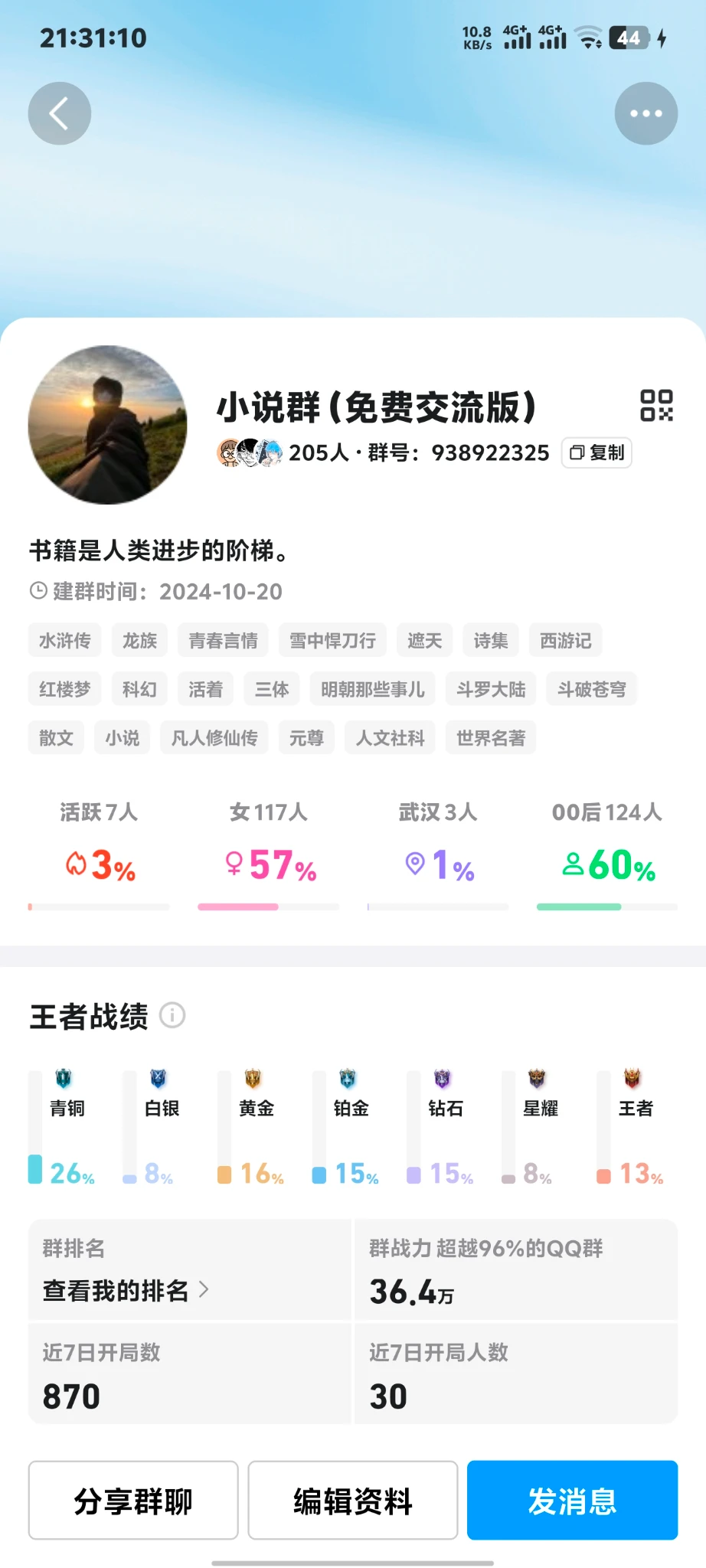View the group avatar photo
Viewport: 706px width, 1568px height.
[x=108, y=425]
